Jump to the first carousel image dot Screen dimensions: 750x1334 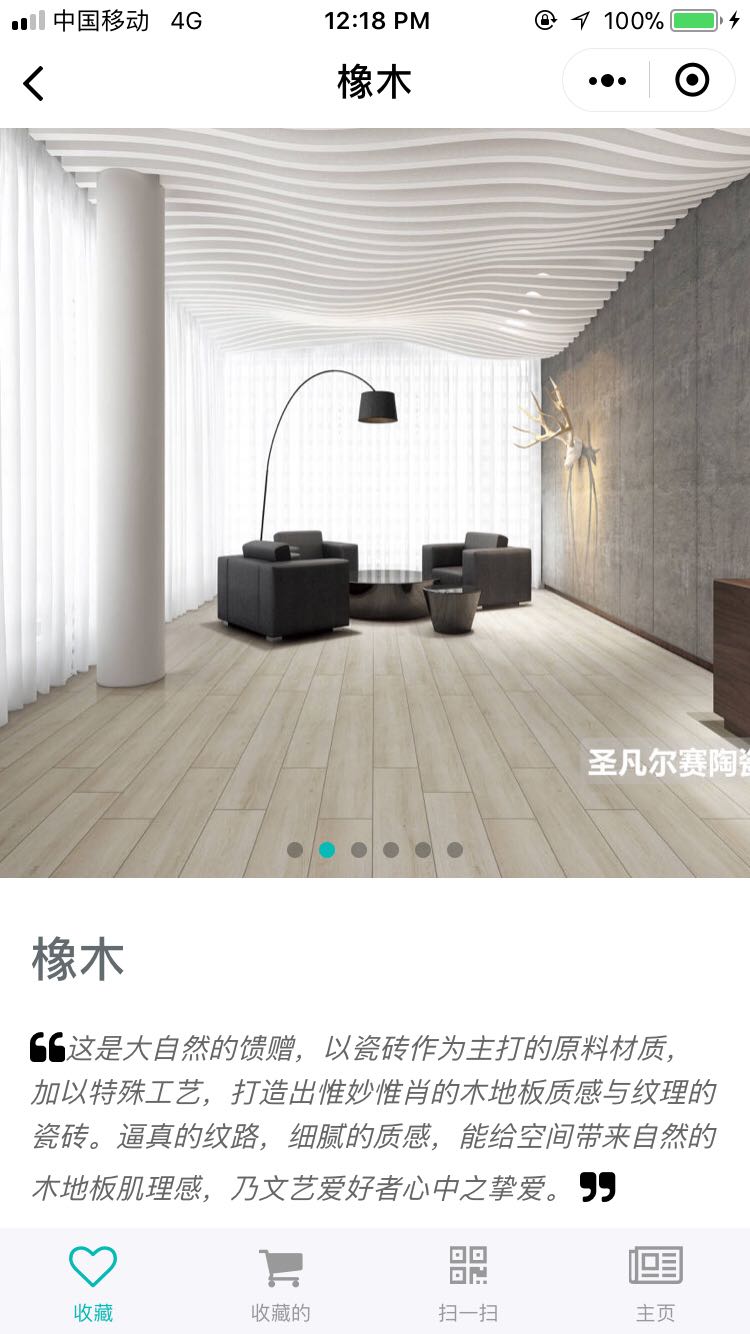tap(295, 850)
